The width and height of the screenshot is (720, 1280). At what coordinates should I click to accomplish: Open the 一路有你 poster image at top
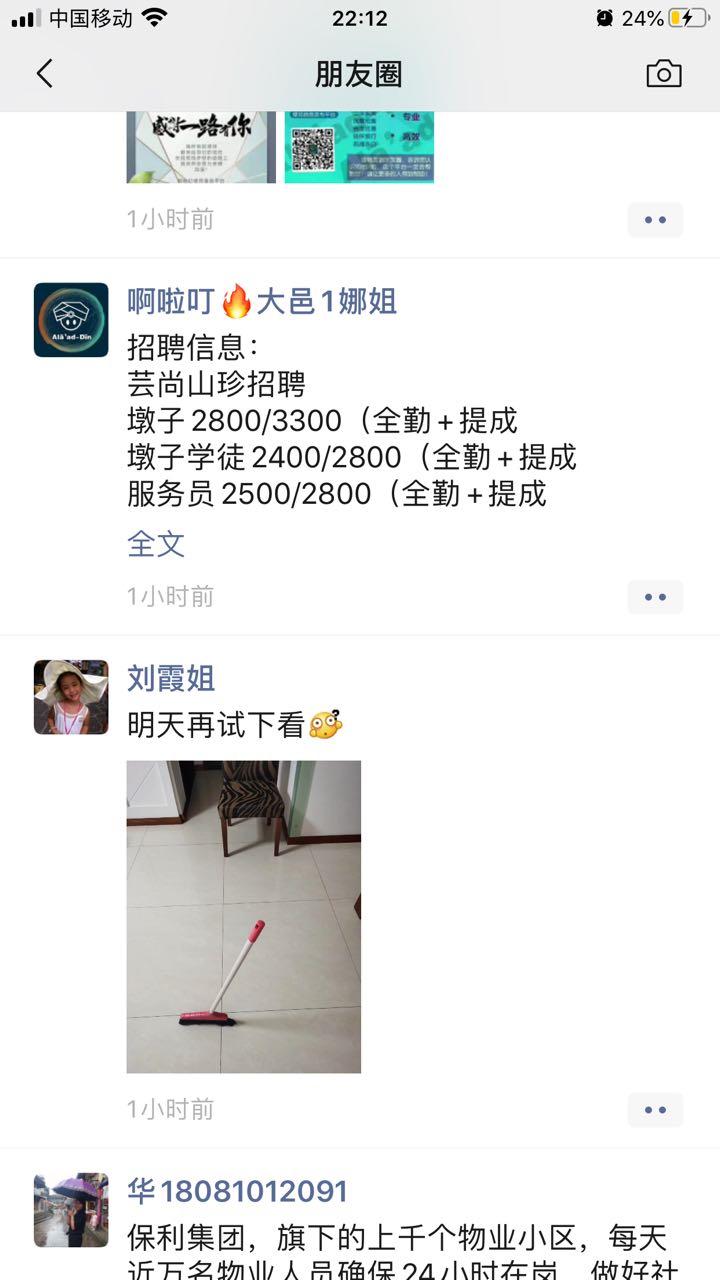tap(201, 147)
